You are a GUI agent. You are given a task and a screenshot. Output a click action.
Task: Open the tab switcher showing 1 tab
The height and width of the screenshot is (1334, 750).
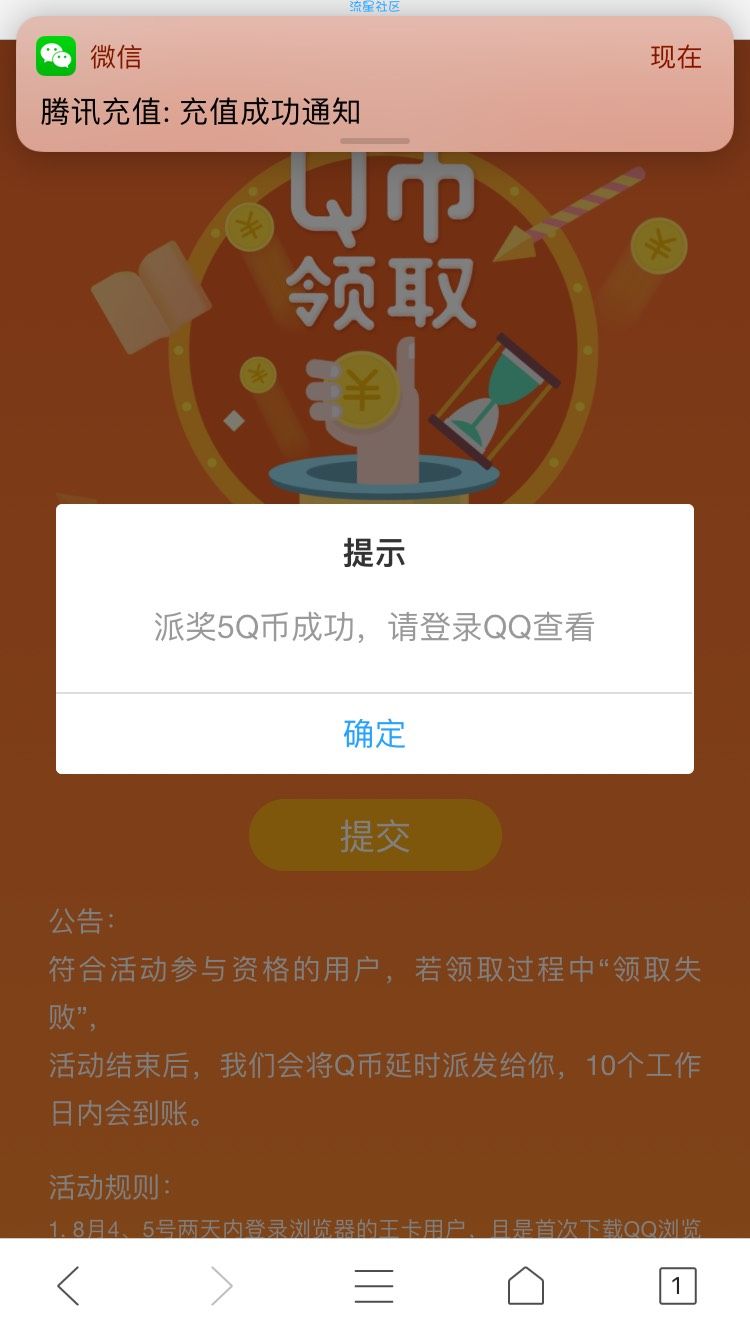(x=677, y=1286)
